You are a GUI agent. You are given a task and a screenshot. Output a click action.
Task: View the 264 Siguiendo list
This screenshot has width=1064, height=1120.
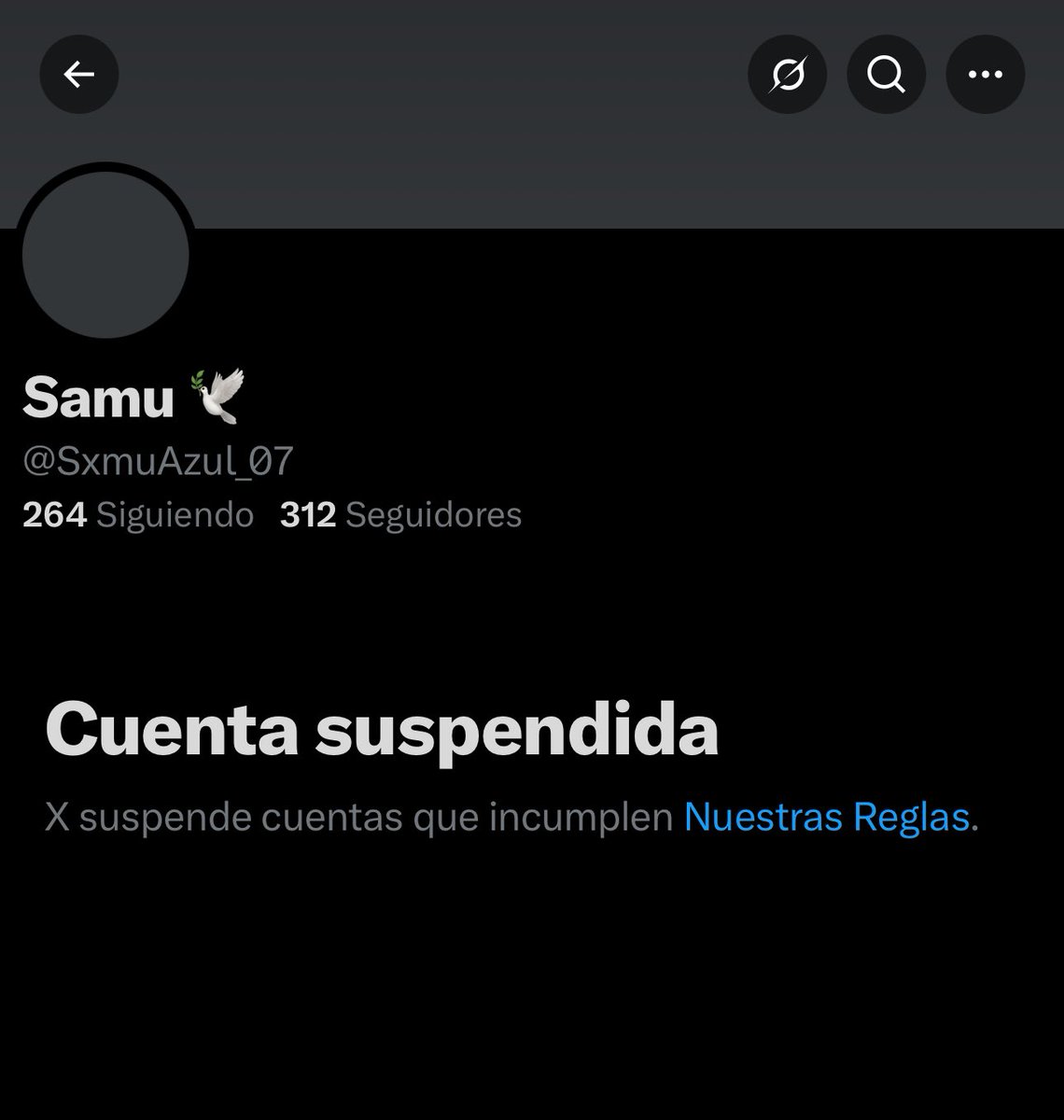pyautogui.click(x=138, y=514)
